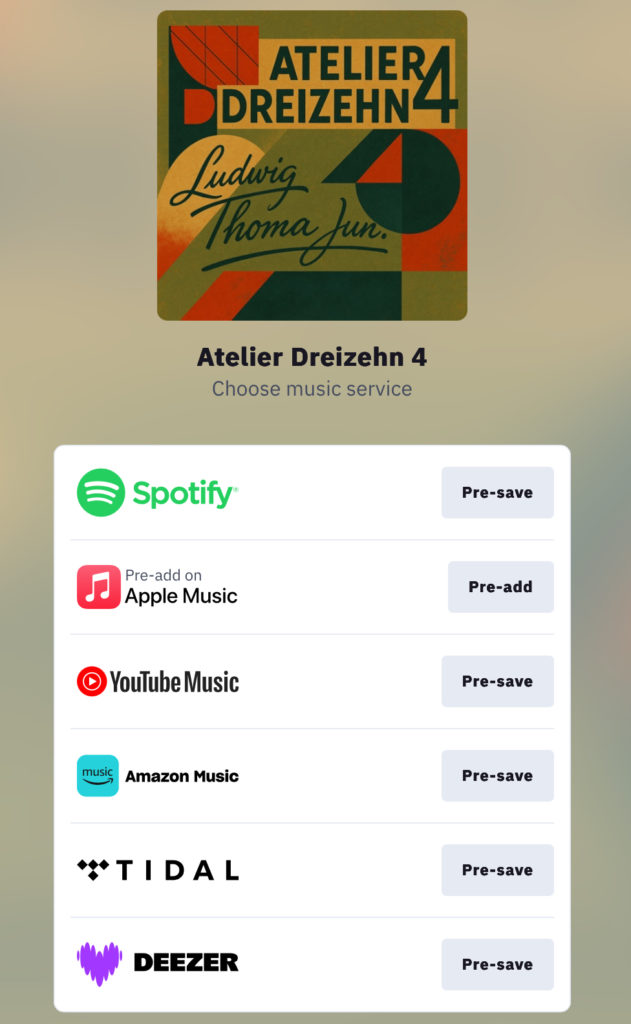Tap Pre-add button for Apple Music

pyautogui.click(x=500, y=587)
